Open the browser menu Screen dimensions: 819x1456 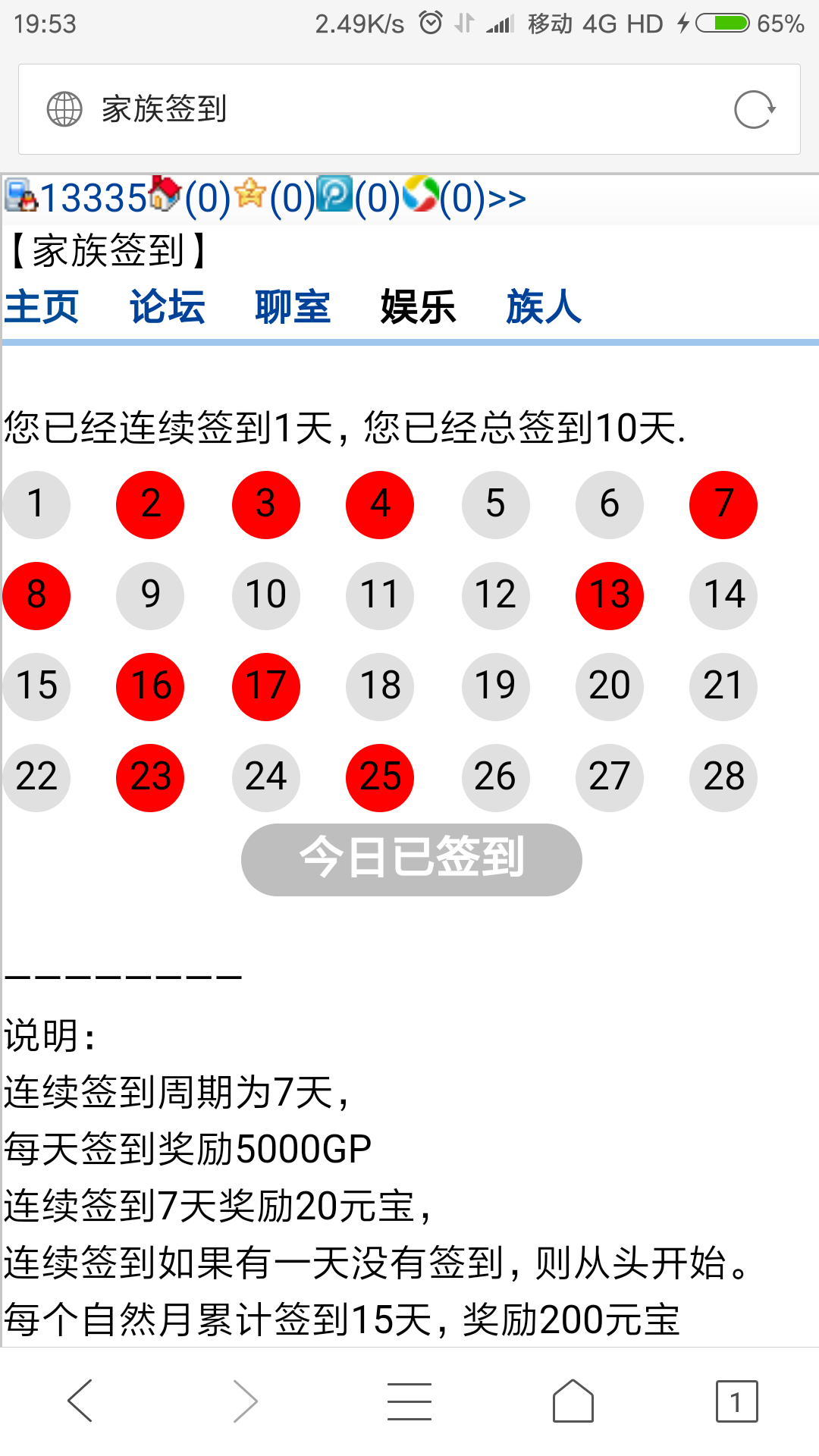click(x=409, y=1401)
